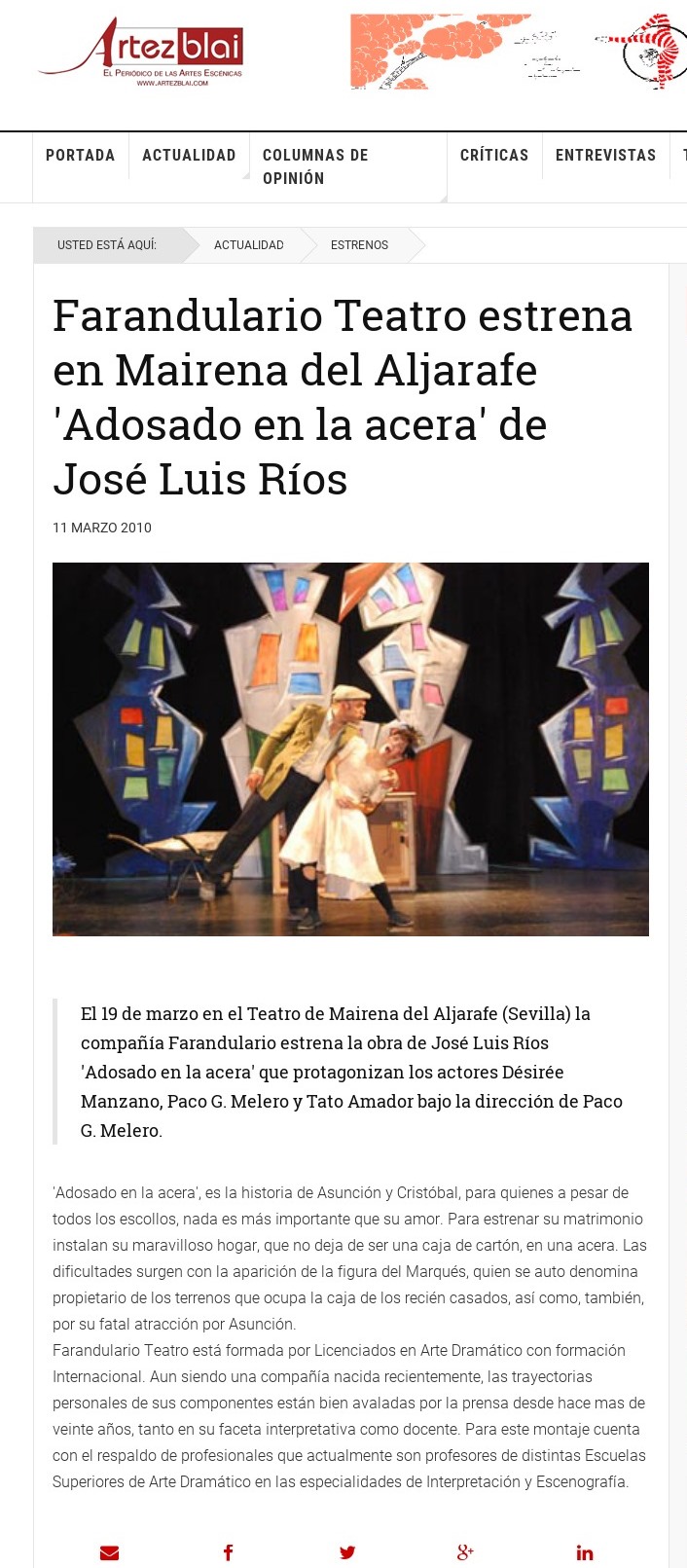Open the Artezblai logo homepage link
This screenshot has width=687, height=1568.
142,53
